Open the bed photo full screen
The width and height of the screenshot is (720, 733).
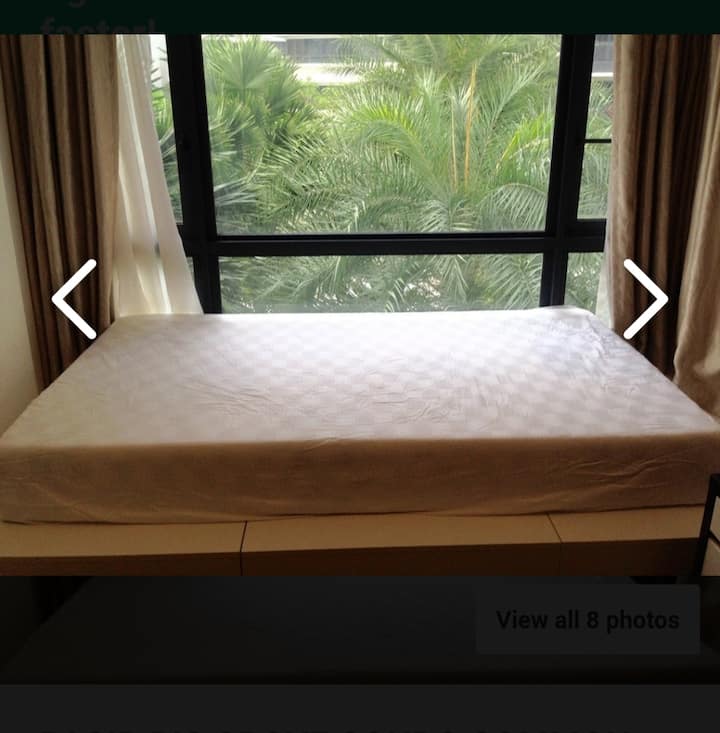point(360,400)
